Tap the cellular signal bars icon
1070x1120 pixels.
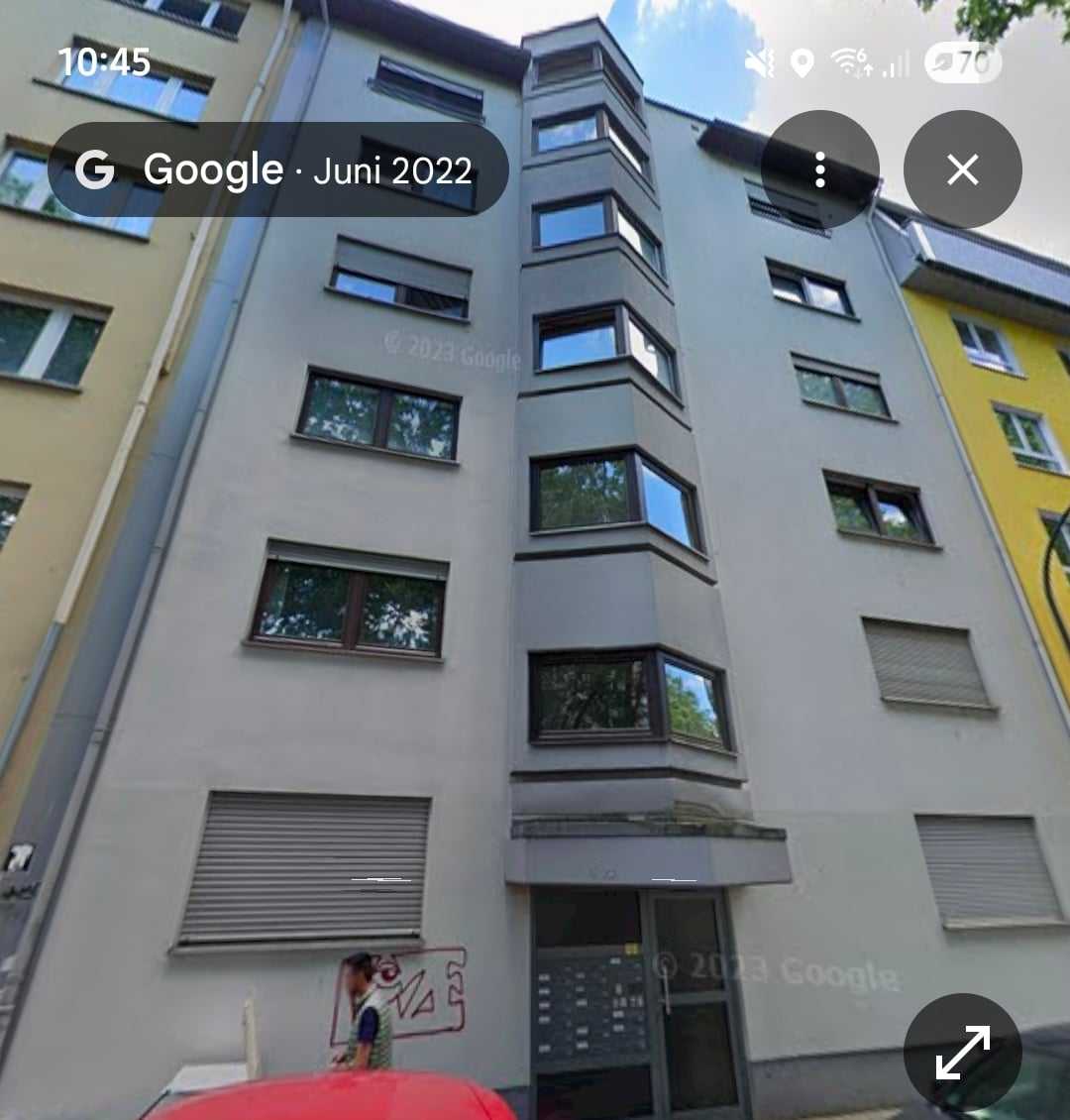[897, 63]
